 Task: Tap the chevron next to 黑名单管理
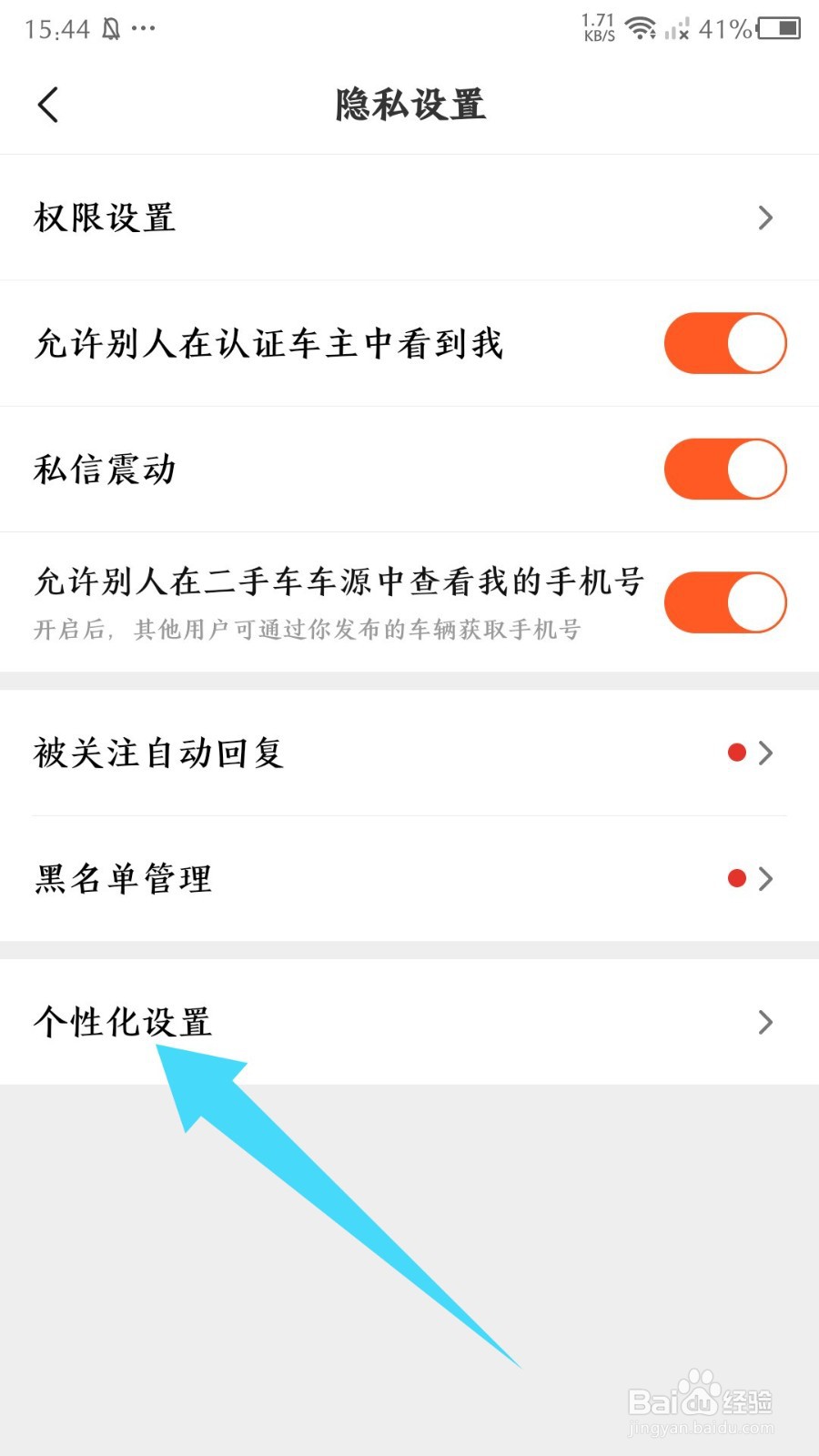(x=764, y=878)
